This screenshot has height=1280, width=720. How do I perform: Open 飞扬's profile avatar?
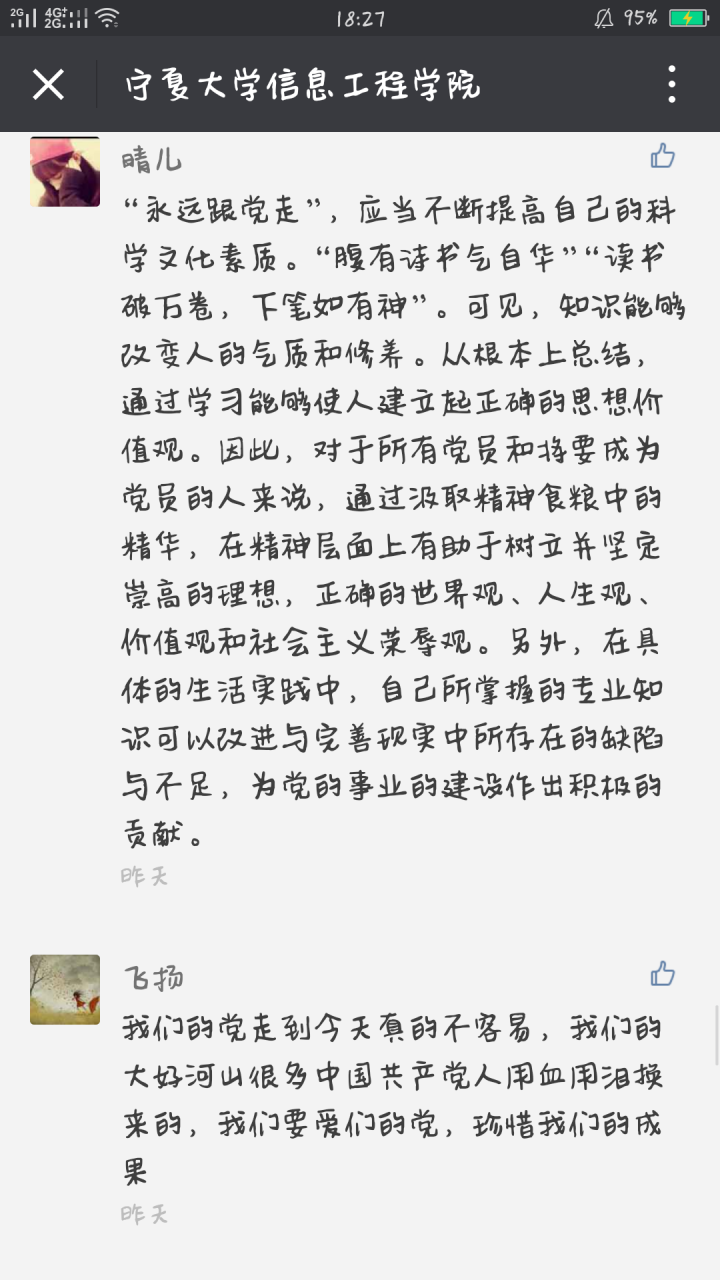coord(65,989)
